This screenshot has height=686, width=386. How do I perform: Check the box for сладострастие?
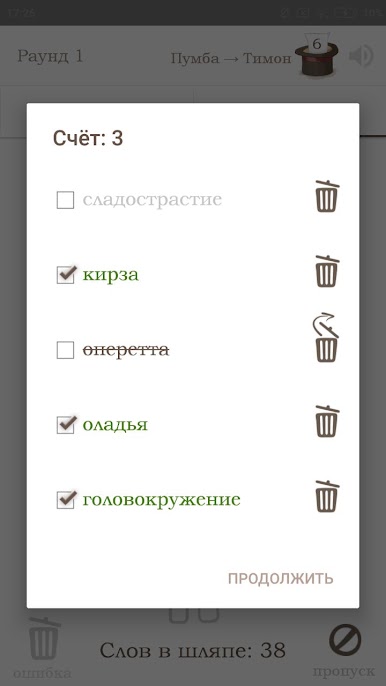pyautogui.click(x=65, y=200)
